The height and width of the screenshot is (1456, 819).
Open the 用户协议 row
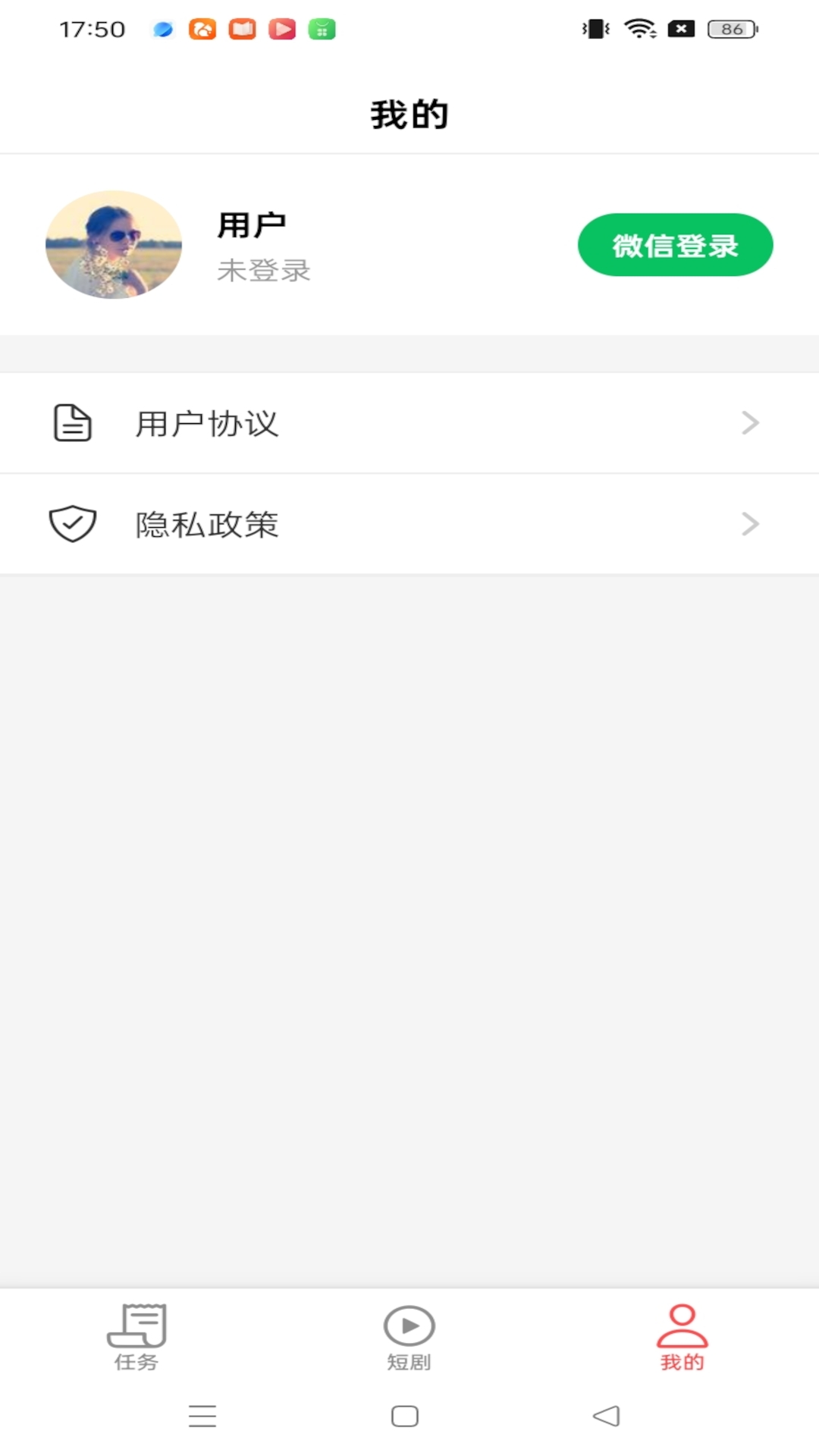click(x=409, y=423)
